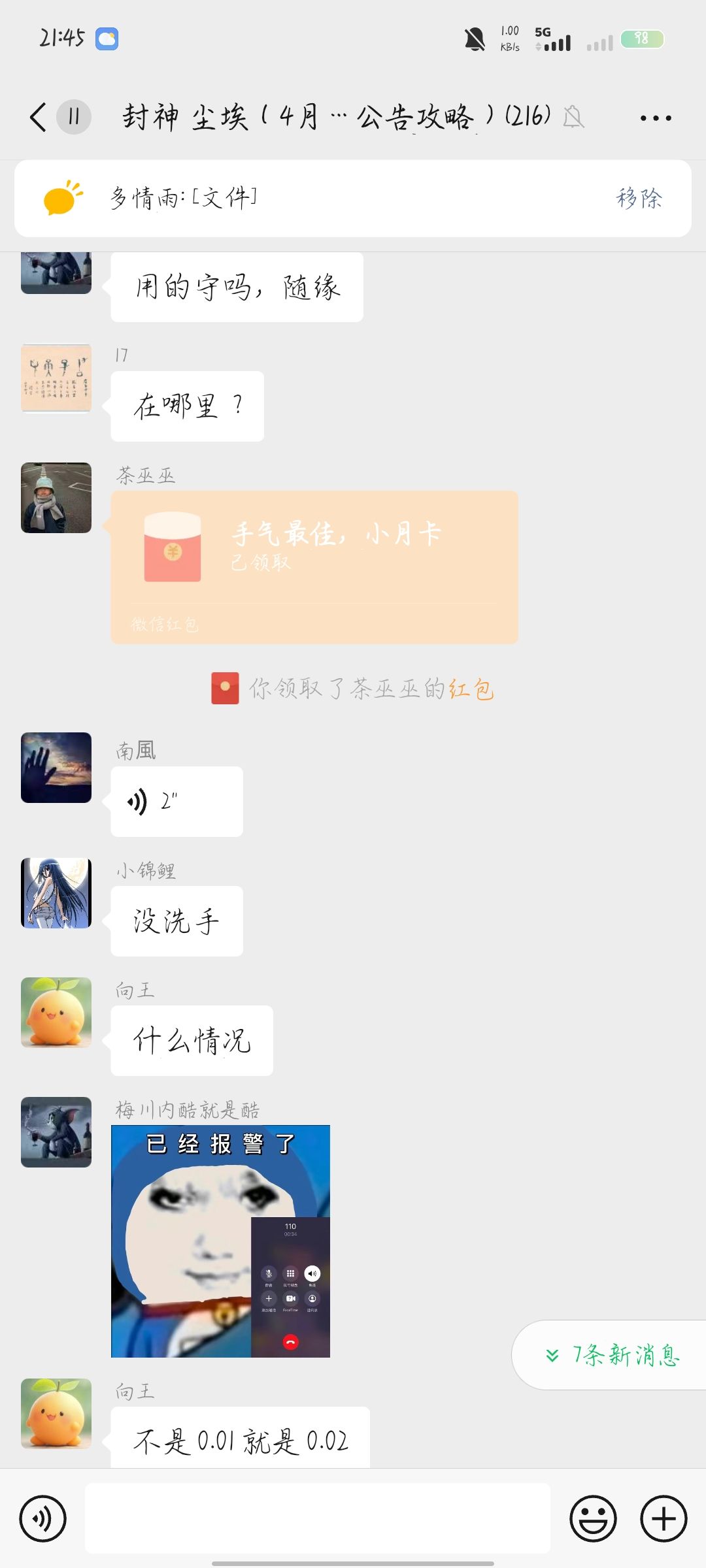706x1568 pixels.
Task: Open the emoji picker
Action: click(592, 1518)
